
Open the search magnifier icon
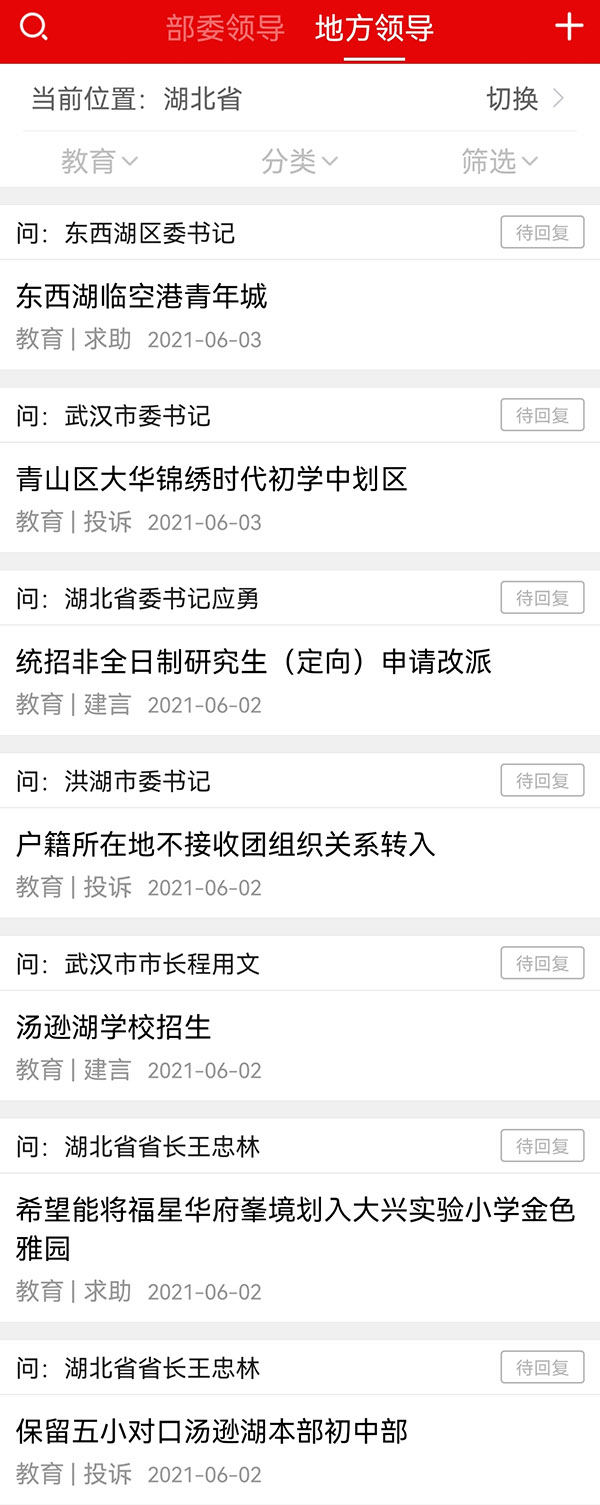pyautogui.click(x=34, y=28)
